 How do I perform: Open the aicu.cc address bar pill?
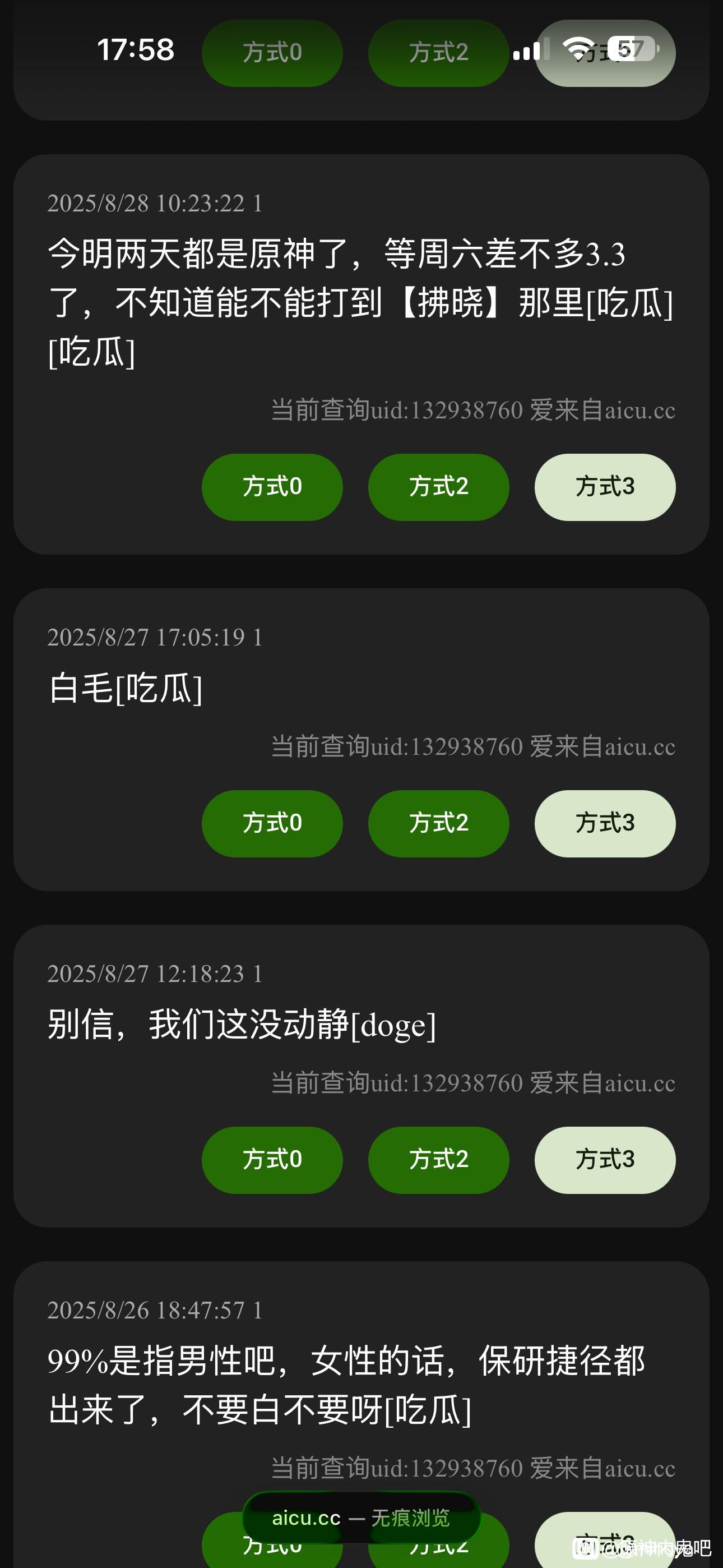361,1518
